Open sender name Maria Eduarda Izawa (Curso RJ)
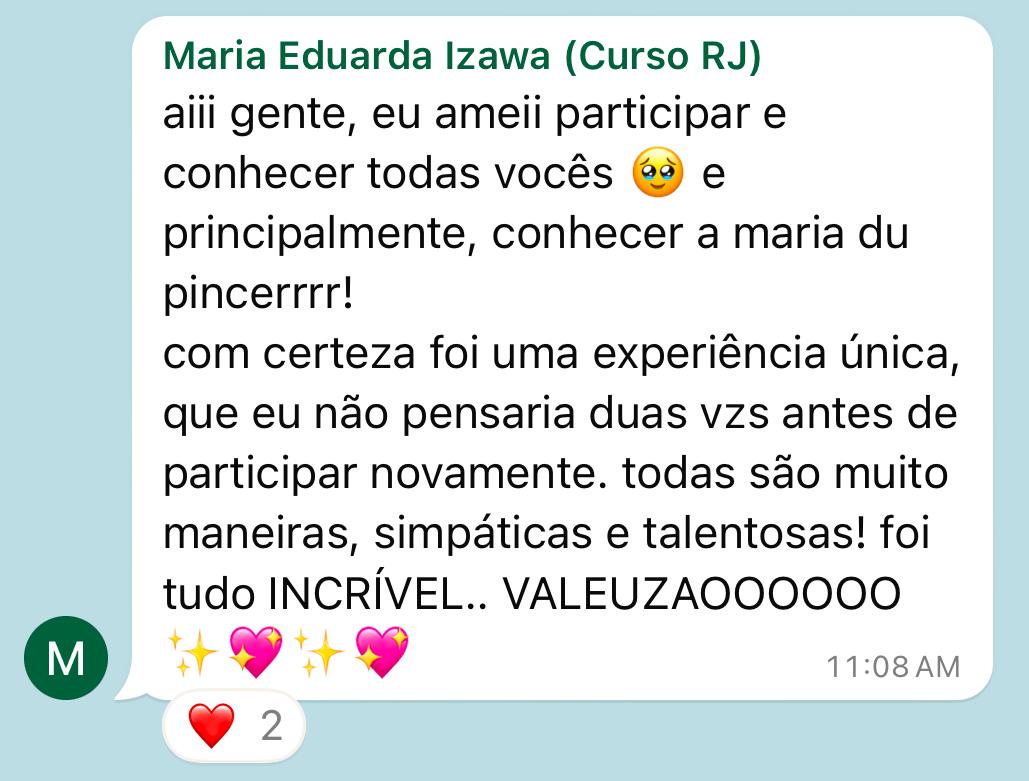Viewport: 1029px width, 781px height. click(x=462, y=58)
